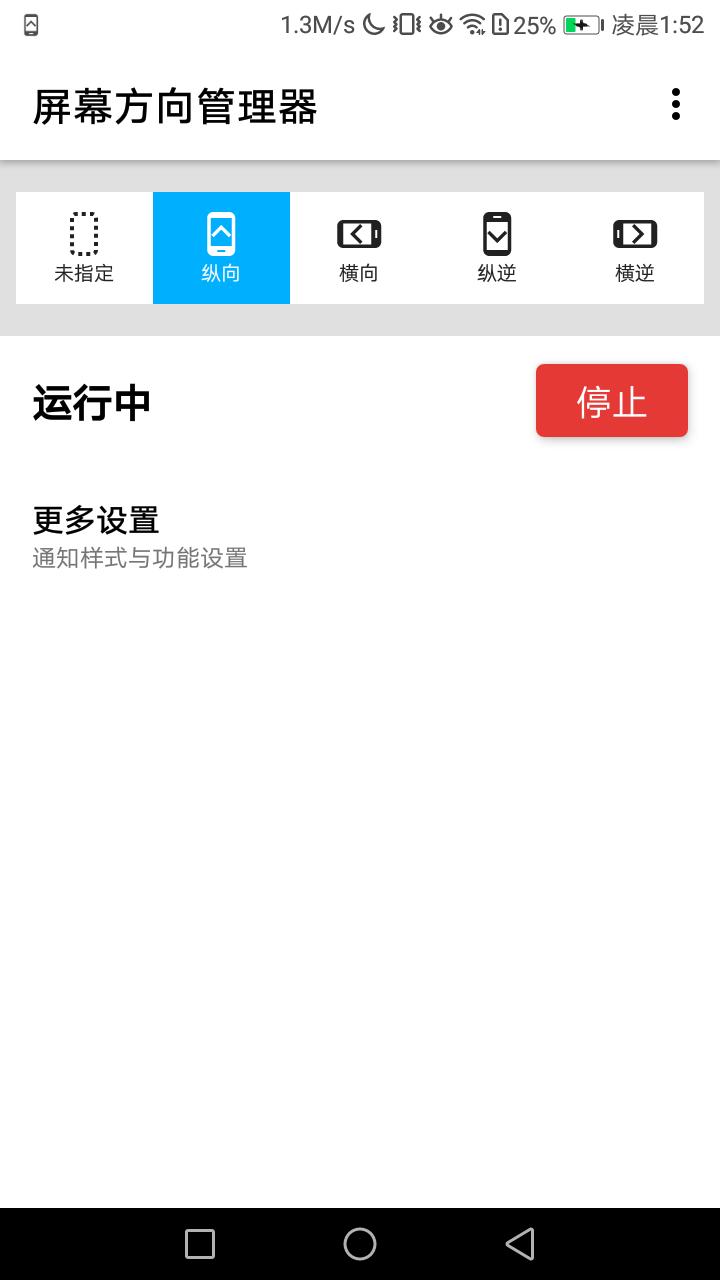Select the 纵向 portrait orientation

[221, 248]
